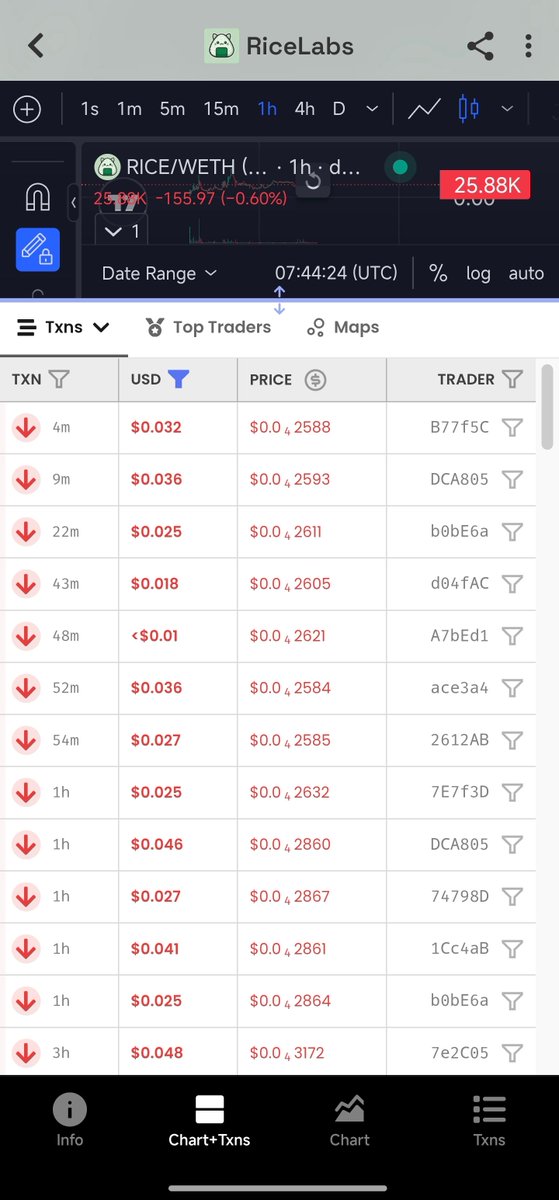
Task: Toggle price currency in PRICE column
Action: [x=315, y=379]
